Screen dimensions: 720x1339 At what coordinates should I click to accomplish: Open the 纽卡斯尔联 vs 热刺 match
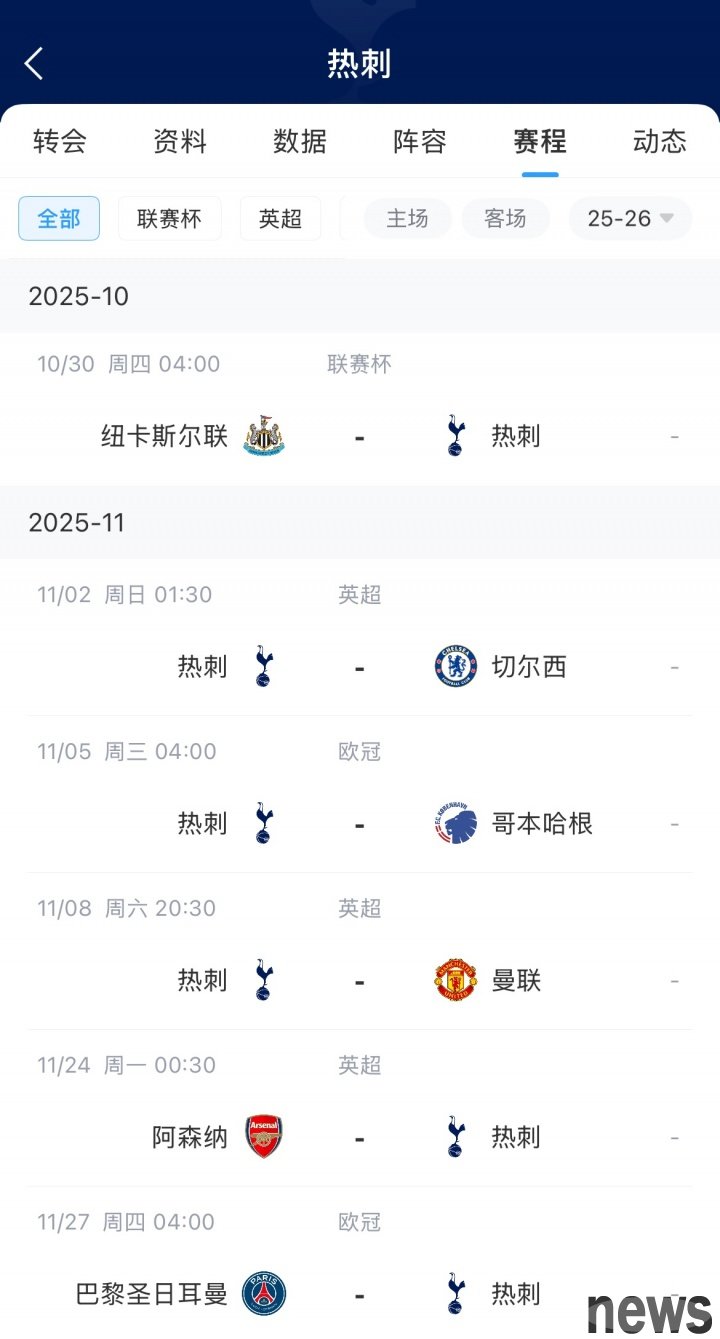[360, 437]
